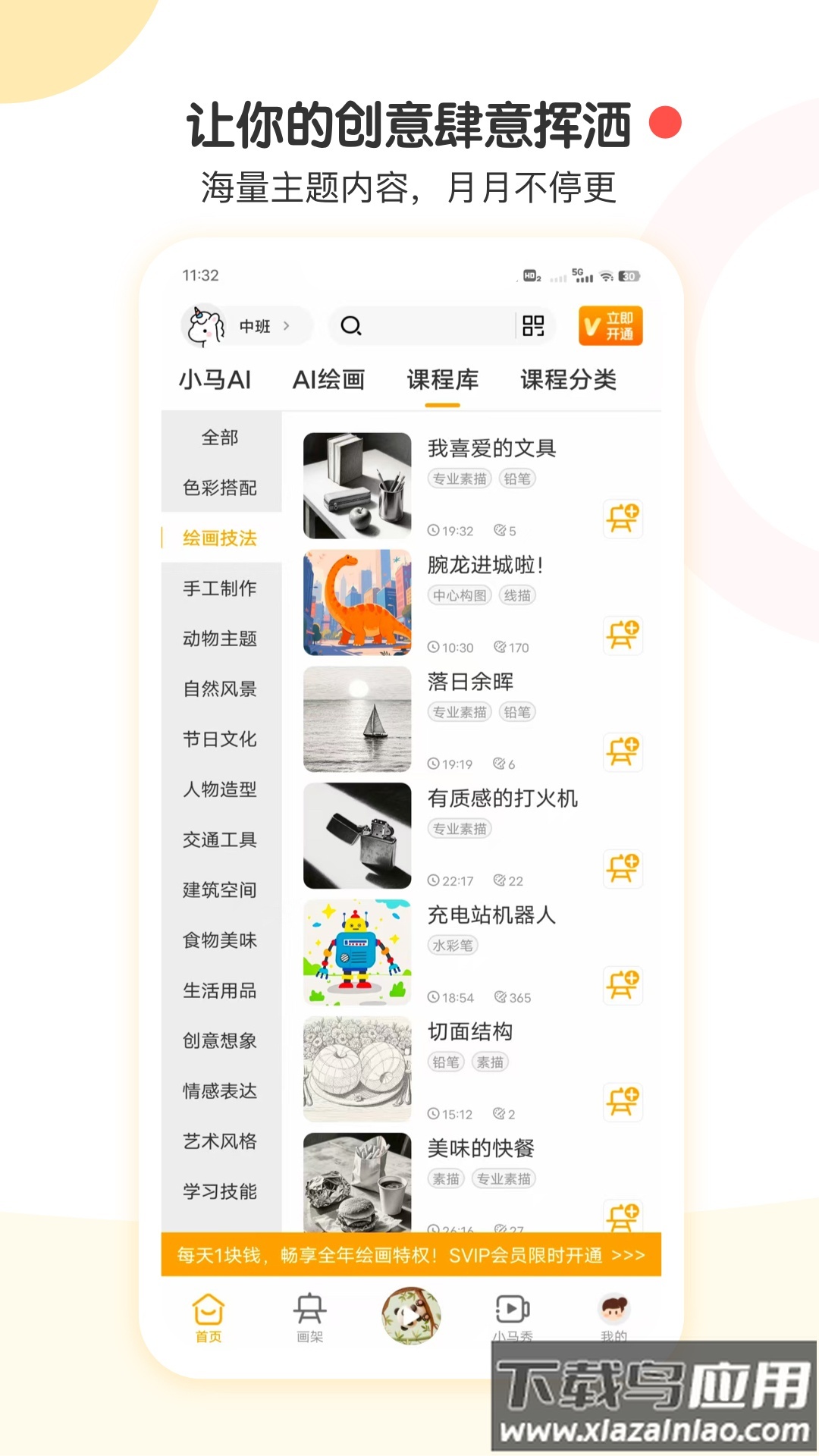Image resolution: width=819 pixels, height=1456 pixels.
Task: Click the 立即开通 VIP button
Action: (610, 326)
